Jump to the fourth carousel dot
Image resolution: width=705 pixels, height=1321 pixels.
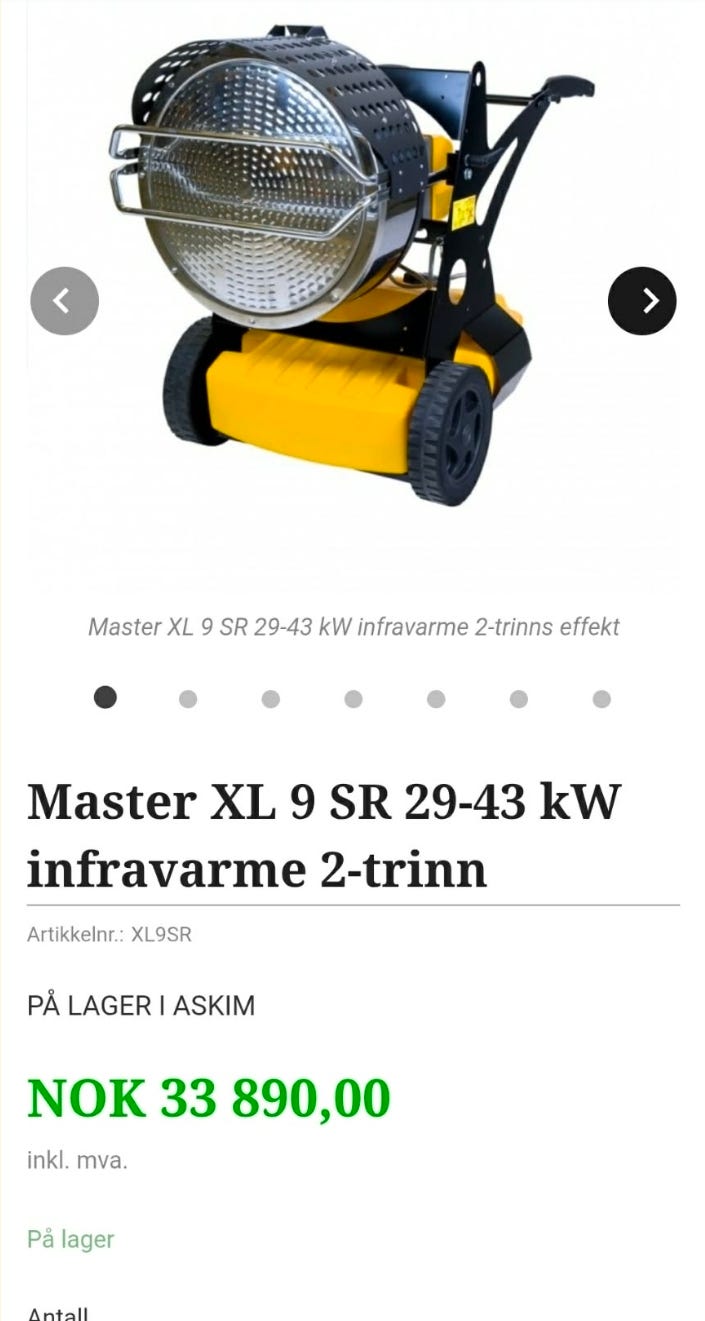(353, 699)
